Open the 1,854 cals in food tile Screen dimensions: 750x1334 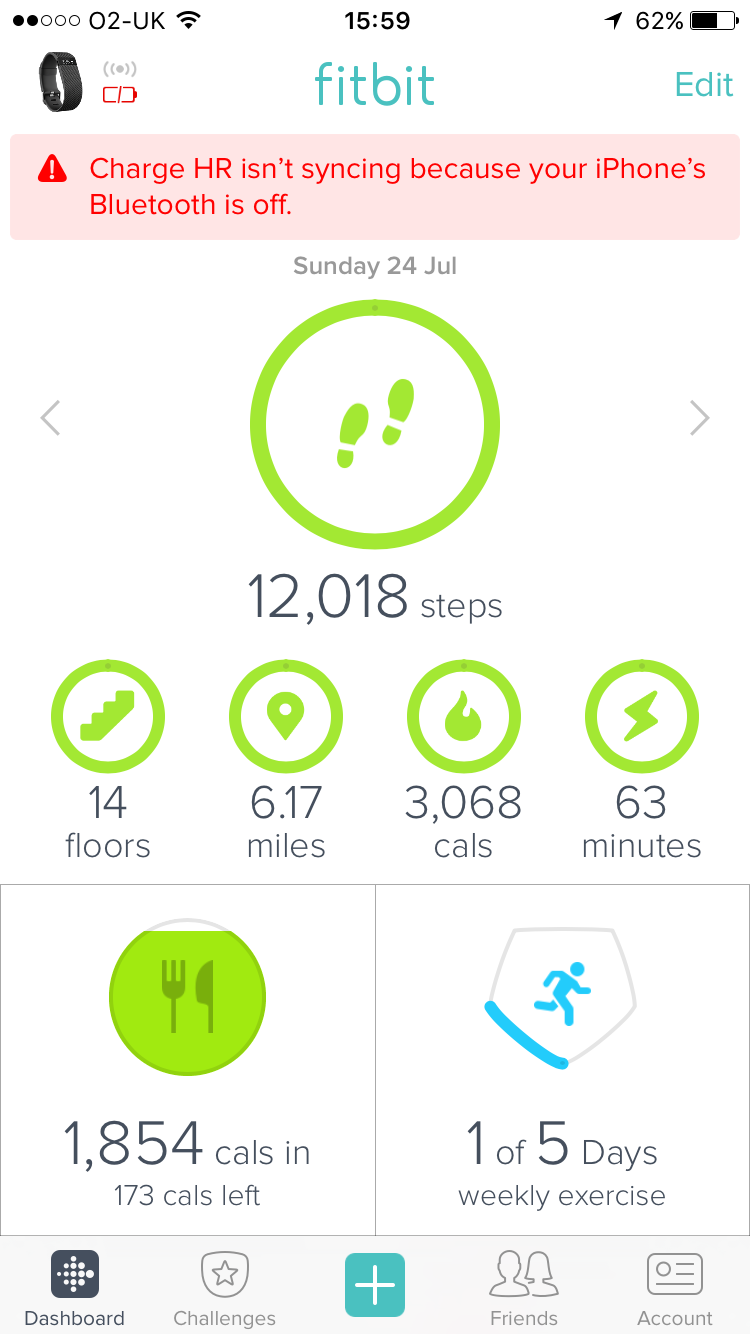[x=188, y=1060]
